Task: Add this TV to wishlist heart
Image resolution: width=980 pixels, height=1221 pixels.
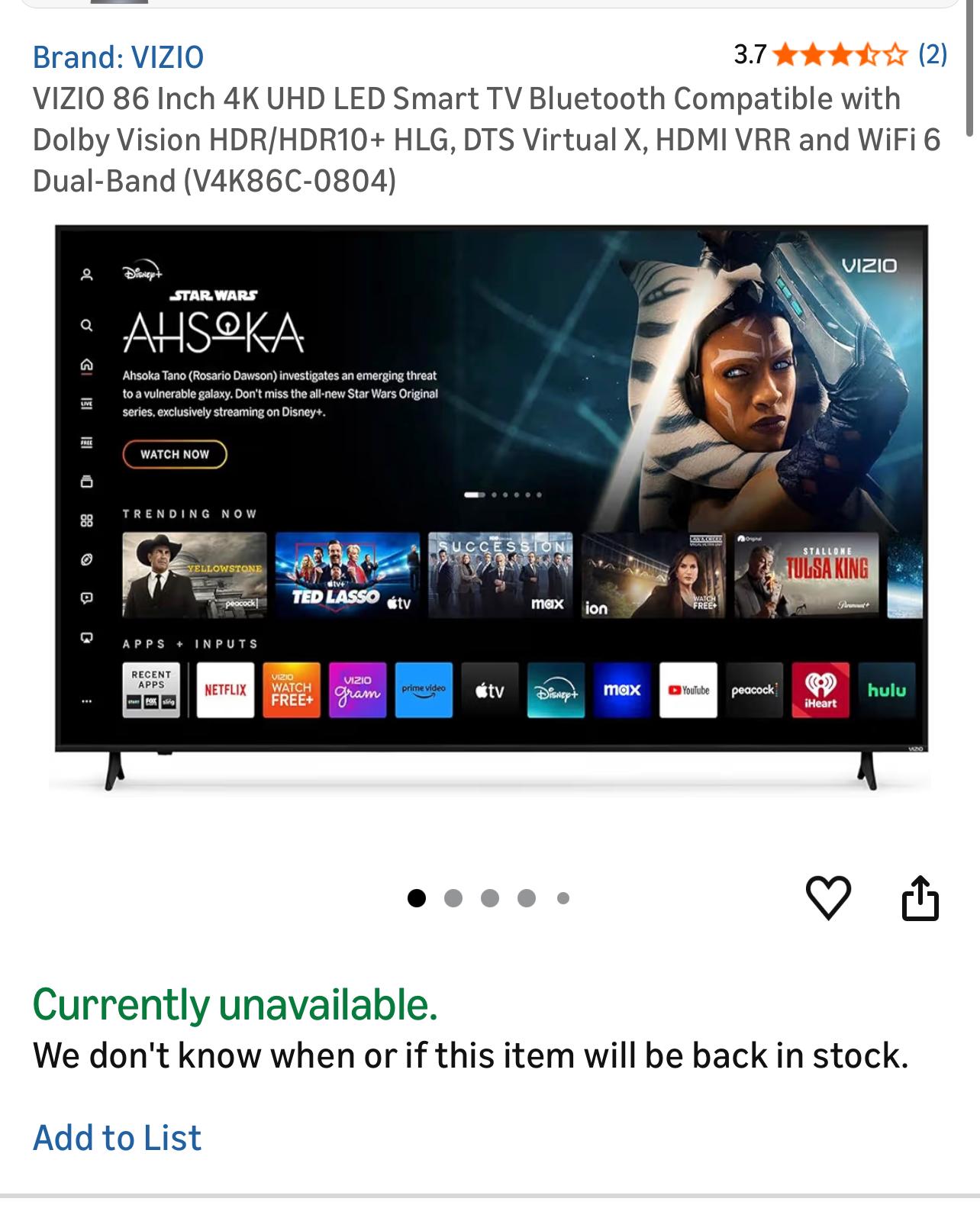Action: pos(828,897)
